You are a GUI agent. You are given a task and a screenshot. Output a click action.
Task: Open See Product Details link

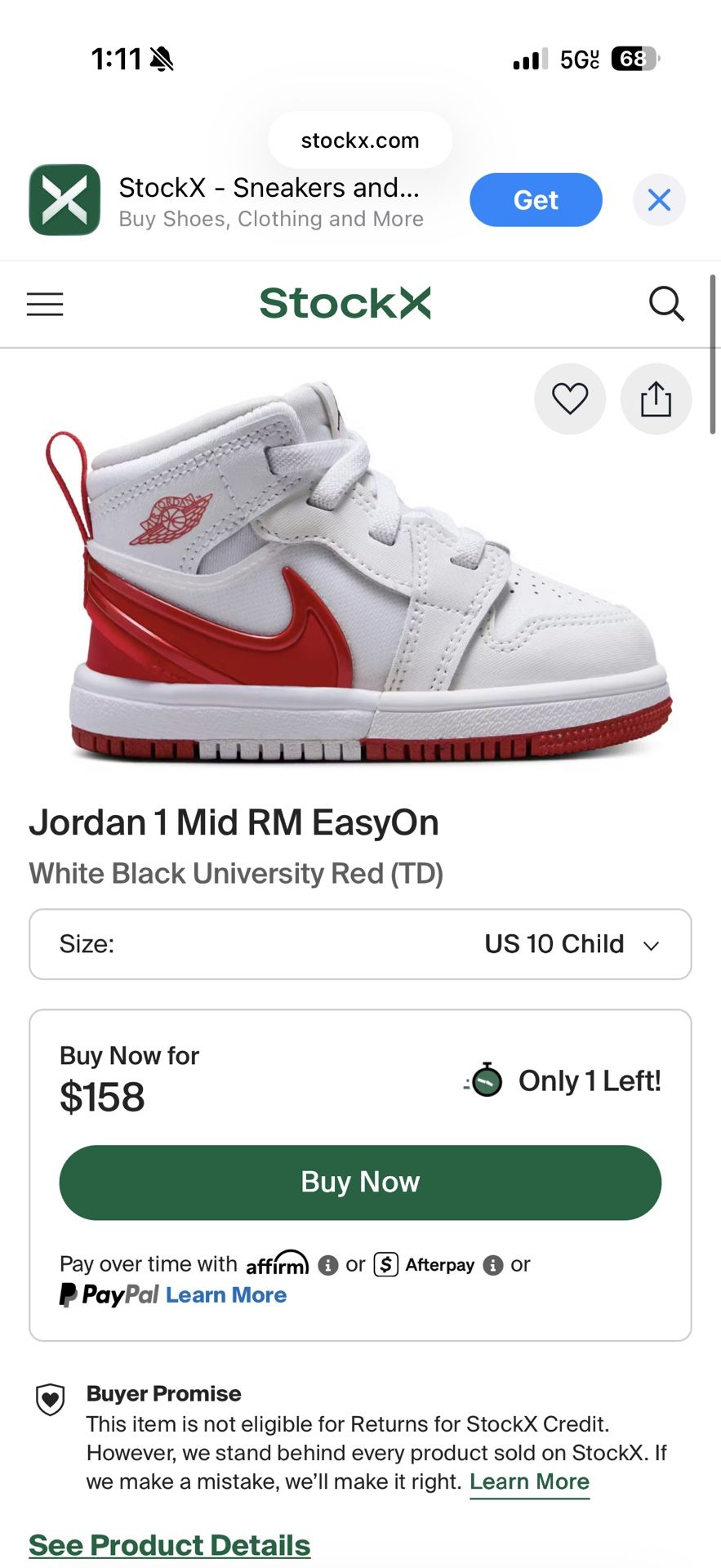tap(170, 1545)
